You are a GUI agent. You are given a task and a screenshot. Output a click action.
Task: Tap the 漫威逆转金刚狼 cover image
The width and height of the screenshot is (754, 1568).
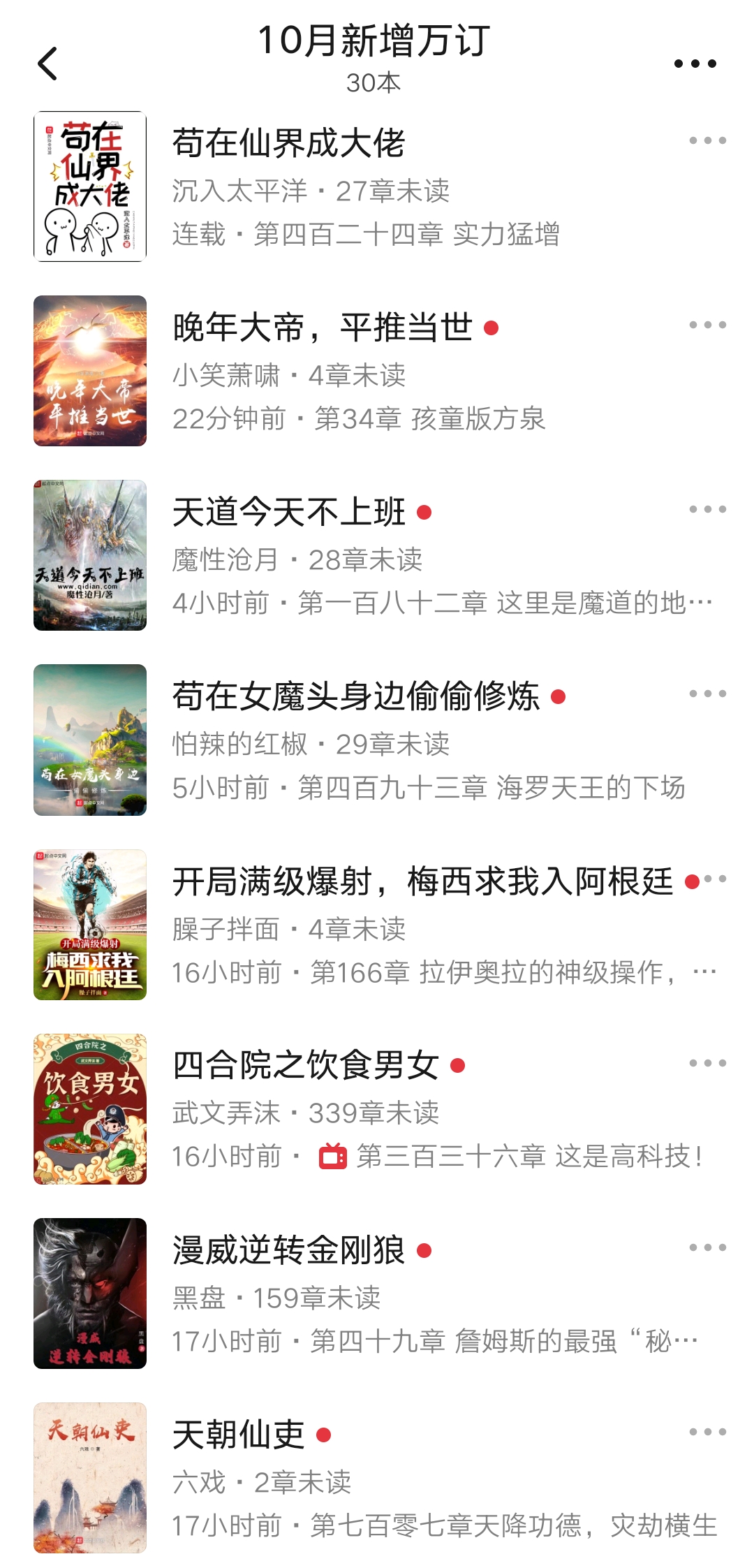click(x=92, y=1296)
